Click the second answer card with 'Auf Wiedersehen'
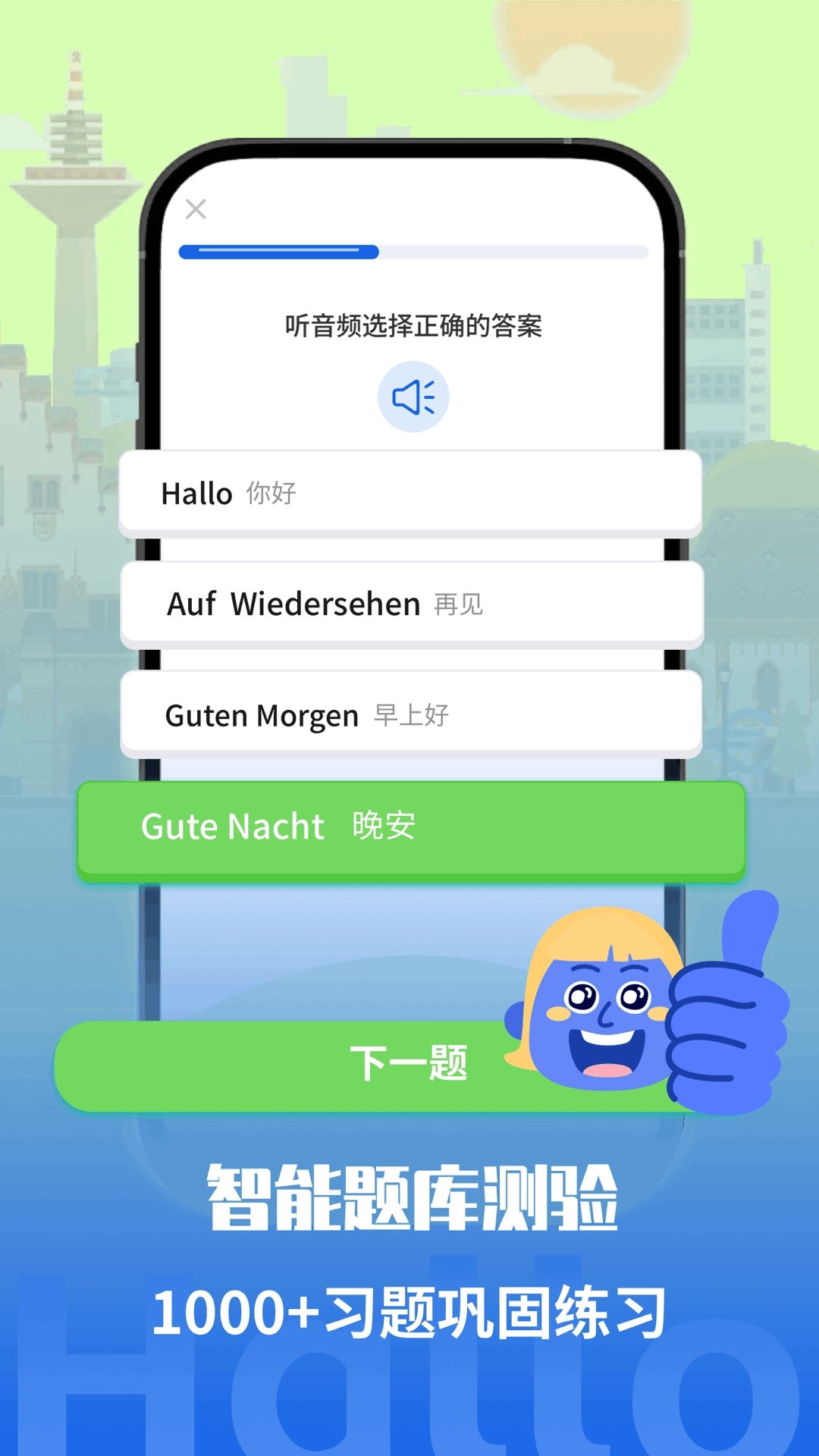The image size is (819, 1456). tap(413, 604)
